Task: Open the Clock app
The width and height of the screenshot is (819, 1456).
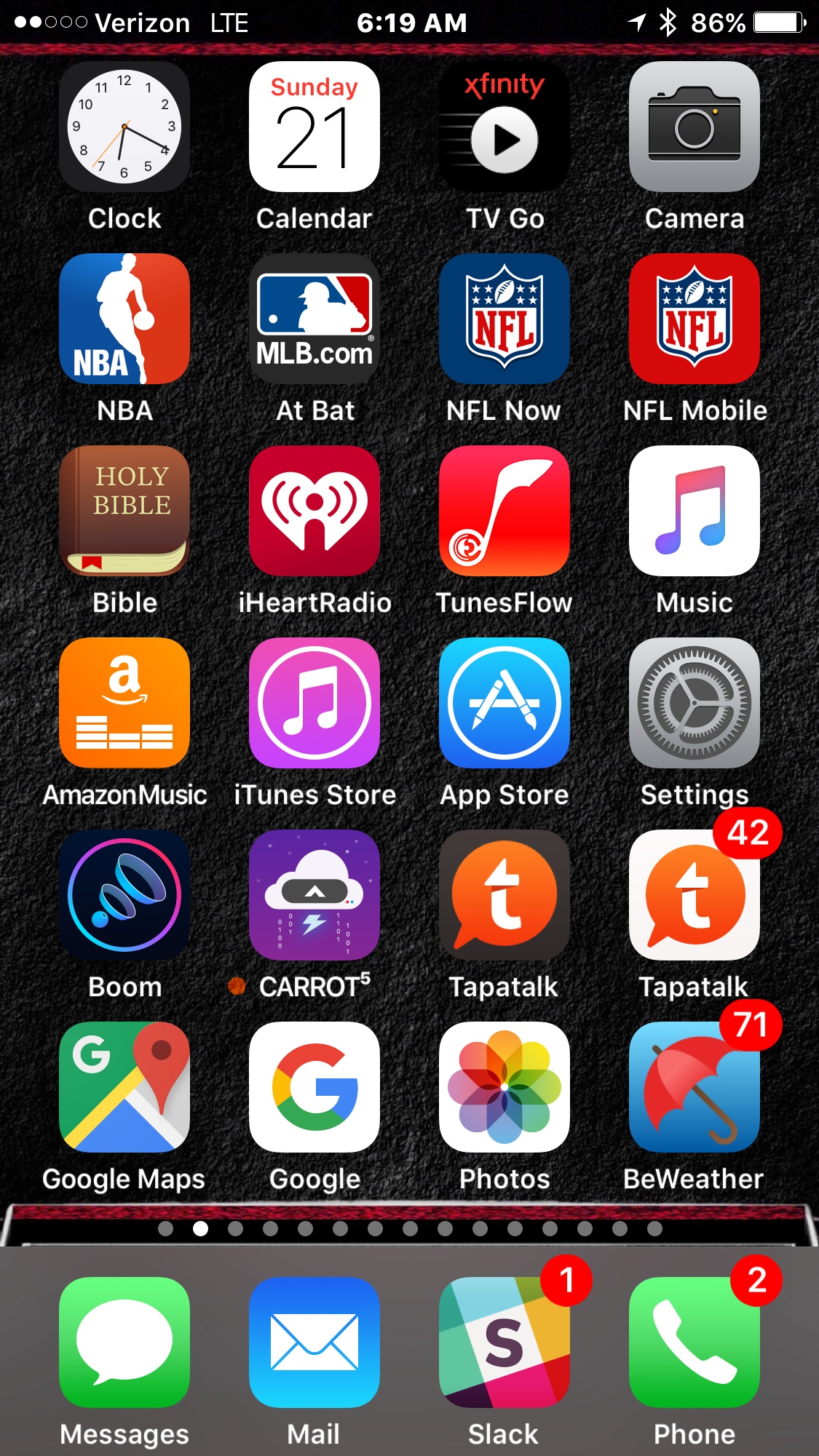Action: point(124,127)
